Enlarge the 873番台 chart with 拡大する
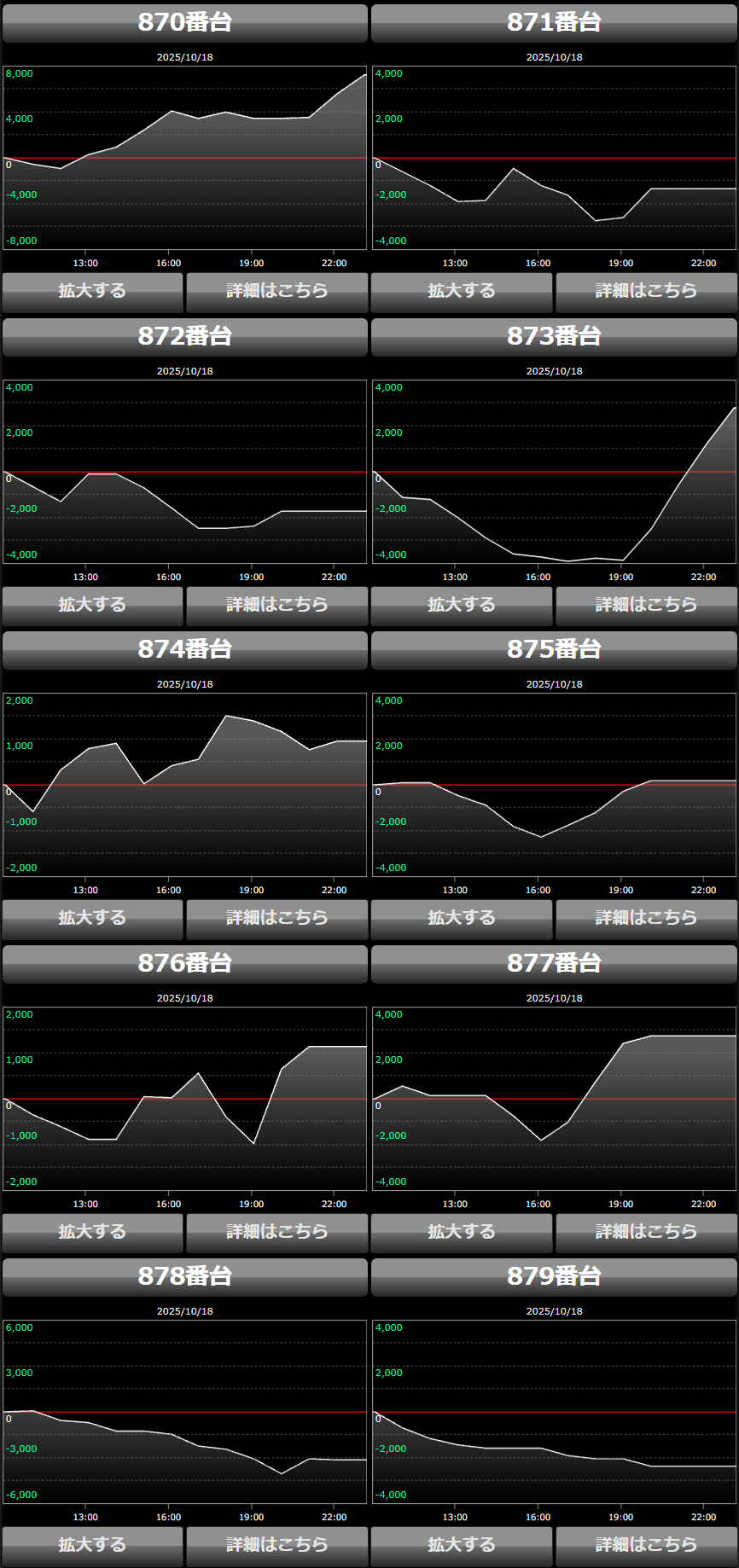 (x=462, y=605)
